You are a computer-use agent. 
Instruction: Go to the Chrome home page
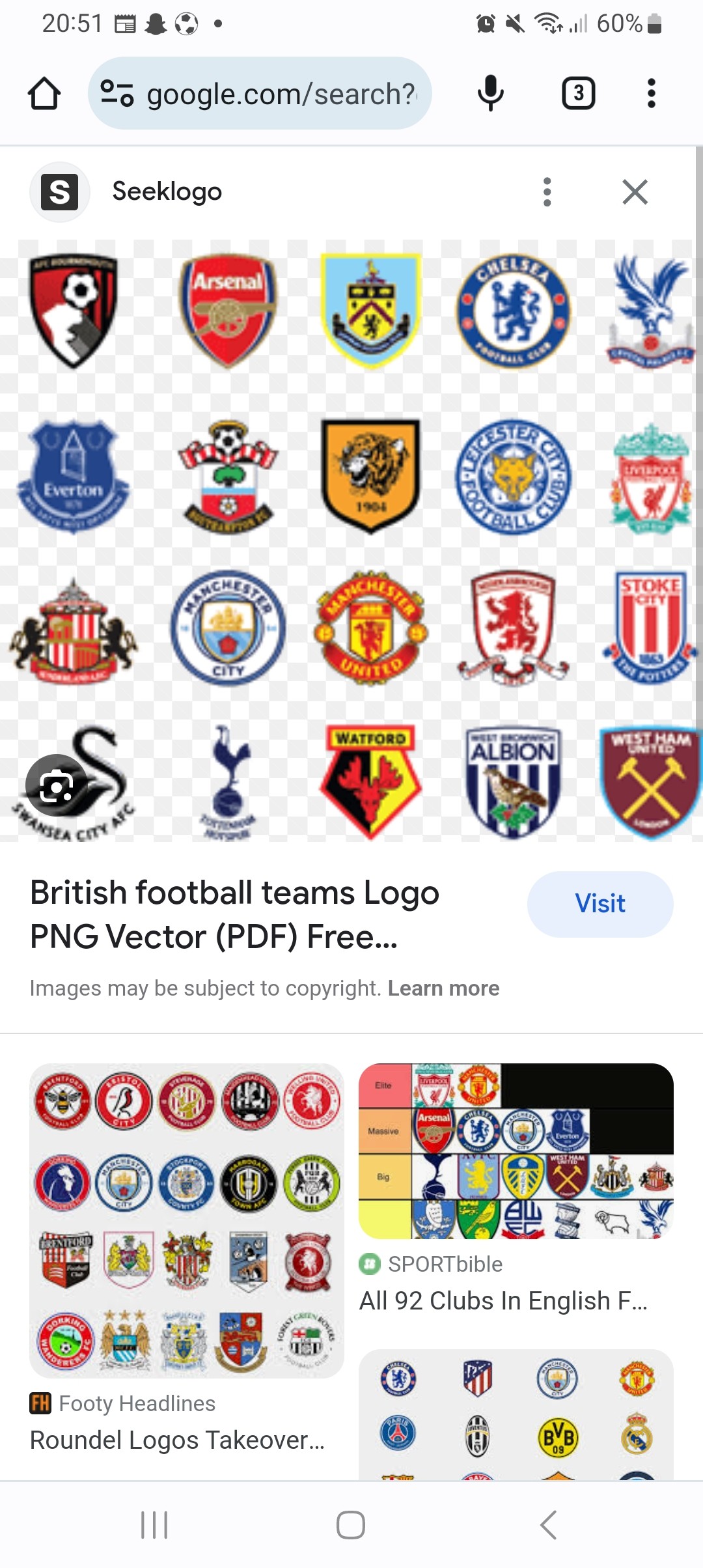point(44,94)
